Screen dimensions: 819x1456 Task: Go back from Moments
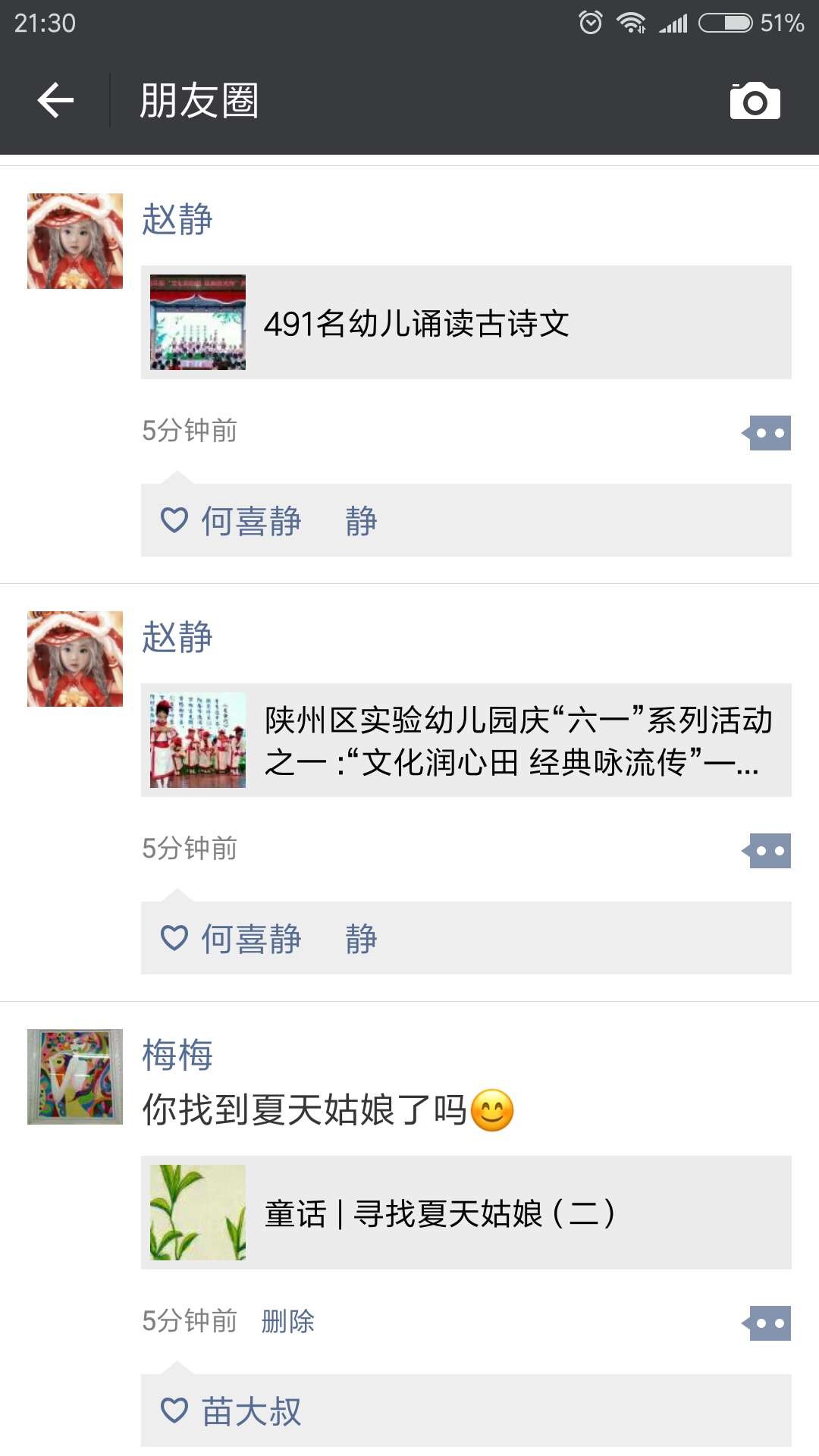point(55,101)
